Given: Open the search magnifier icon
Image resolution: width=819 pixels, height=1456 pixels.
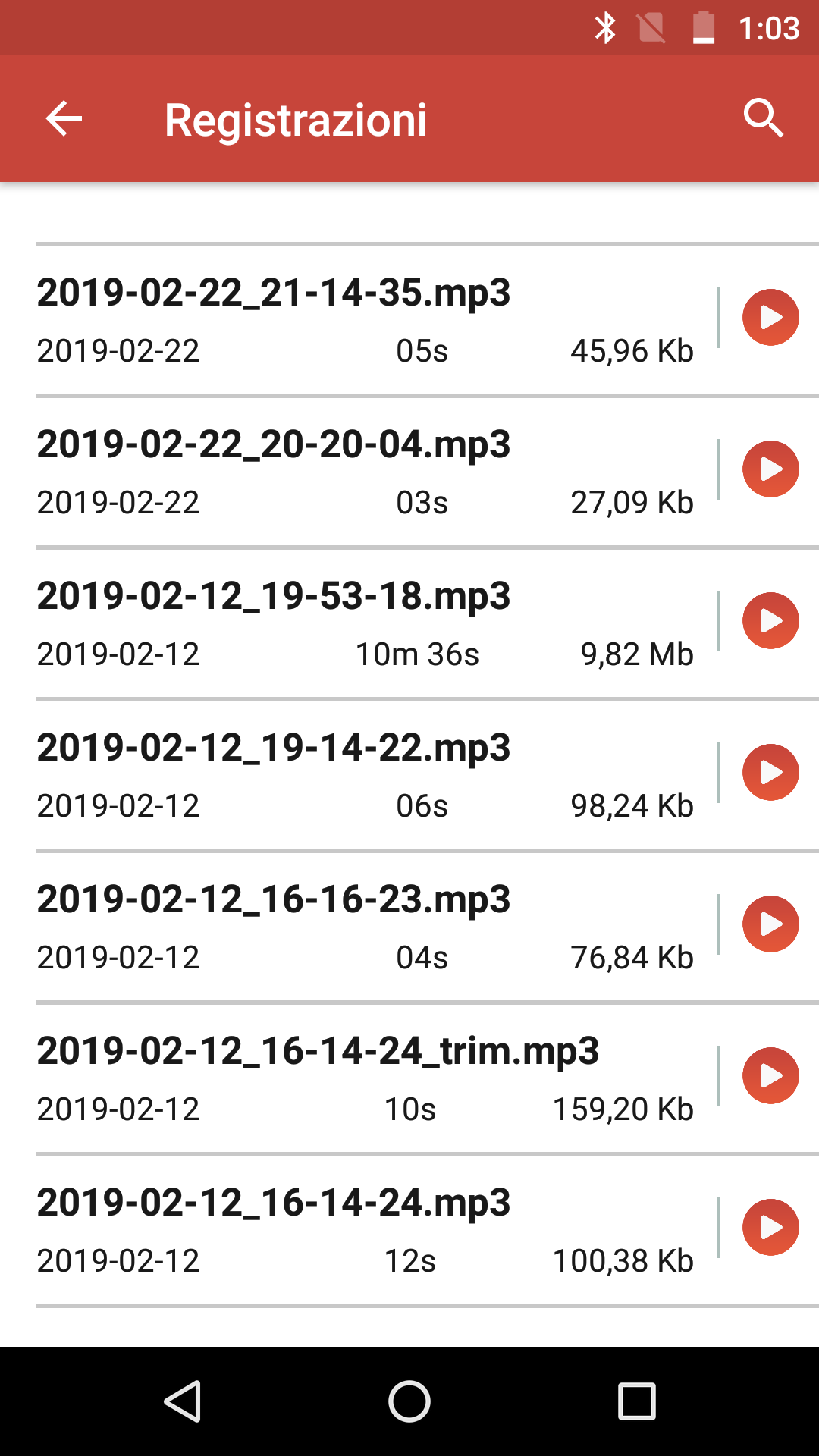Looking at the screenshot, I should 763,118.
